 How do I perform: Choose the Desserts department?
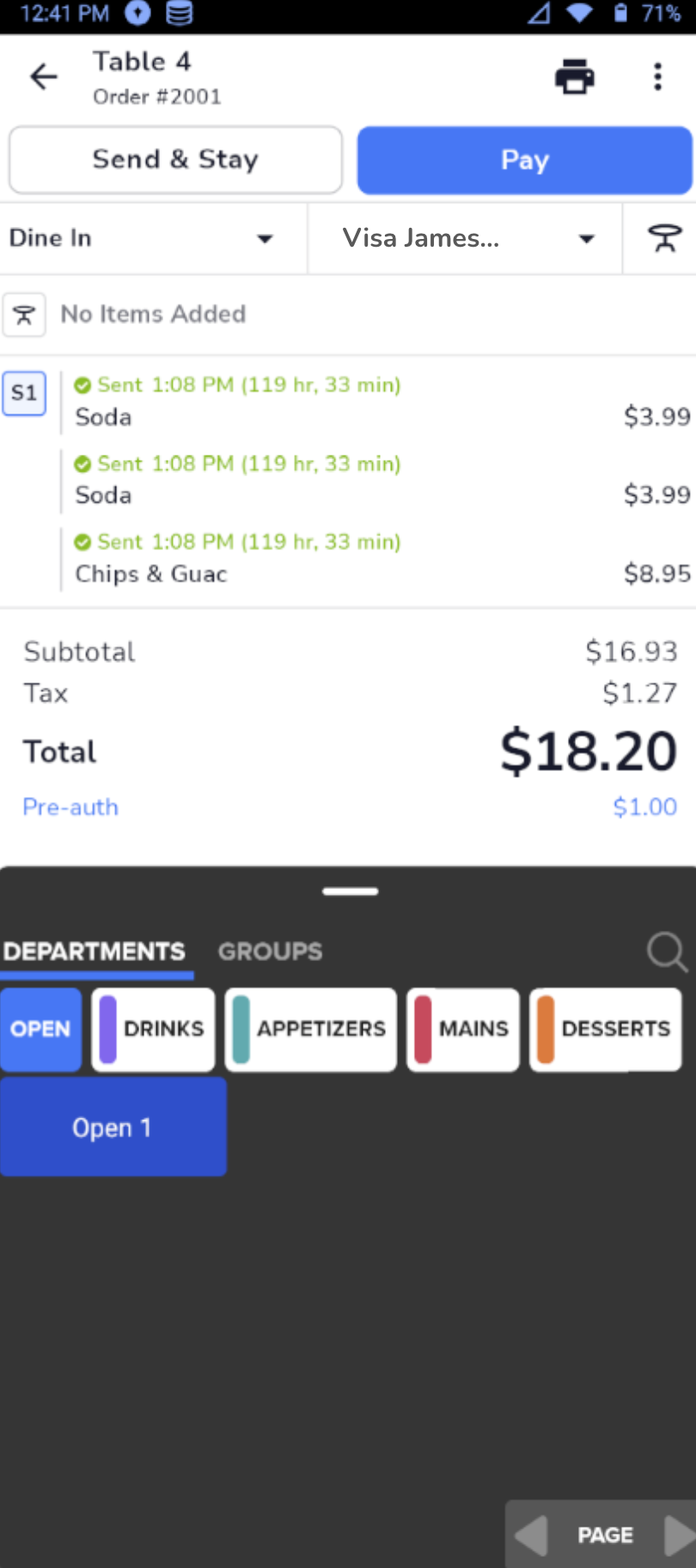pos(606,1028)
